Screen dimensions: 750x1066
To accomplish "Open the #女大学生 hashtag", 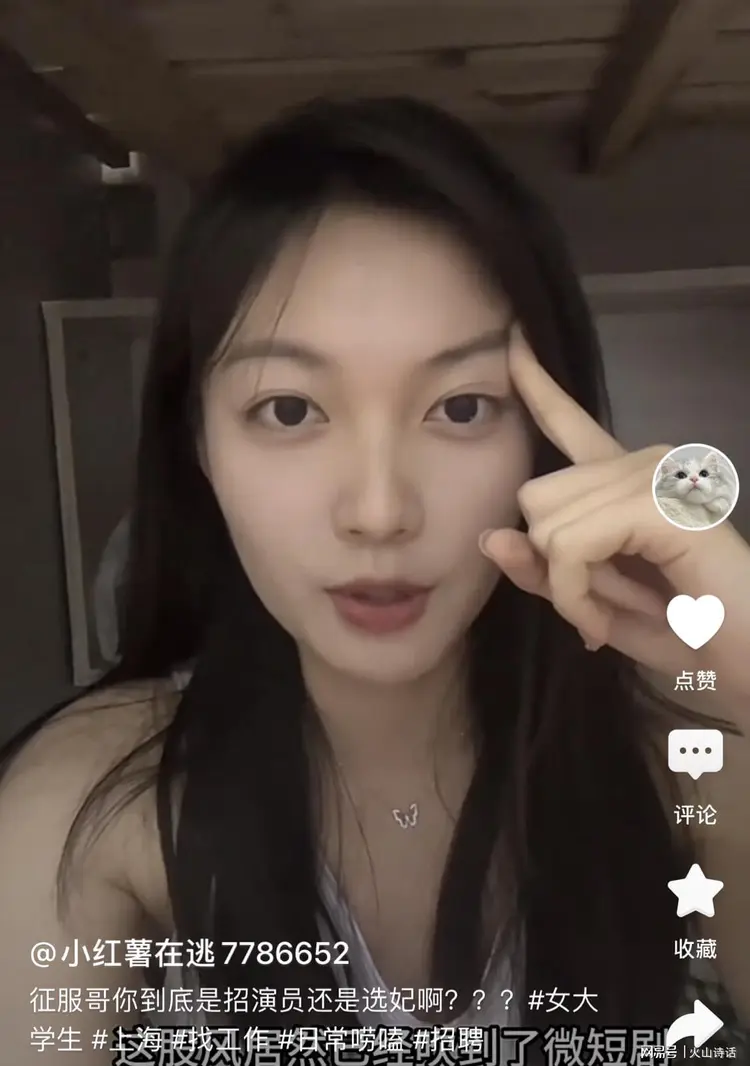I will tap(563, 998).
